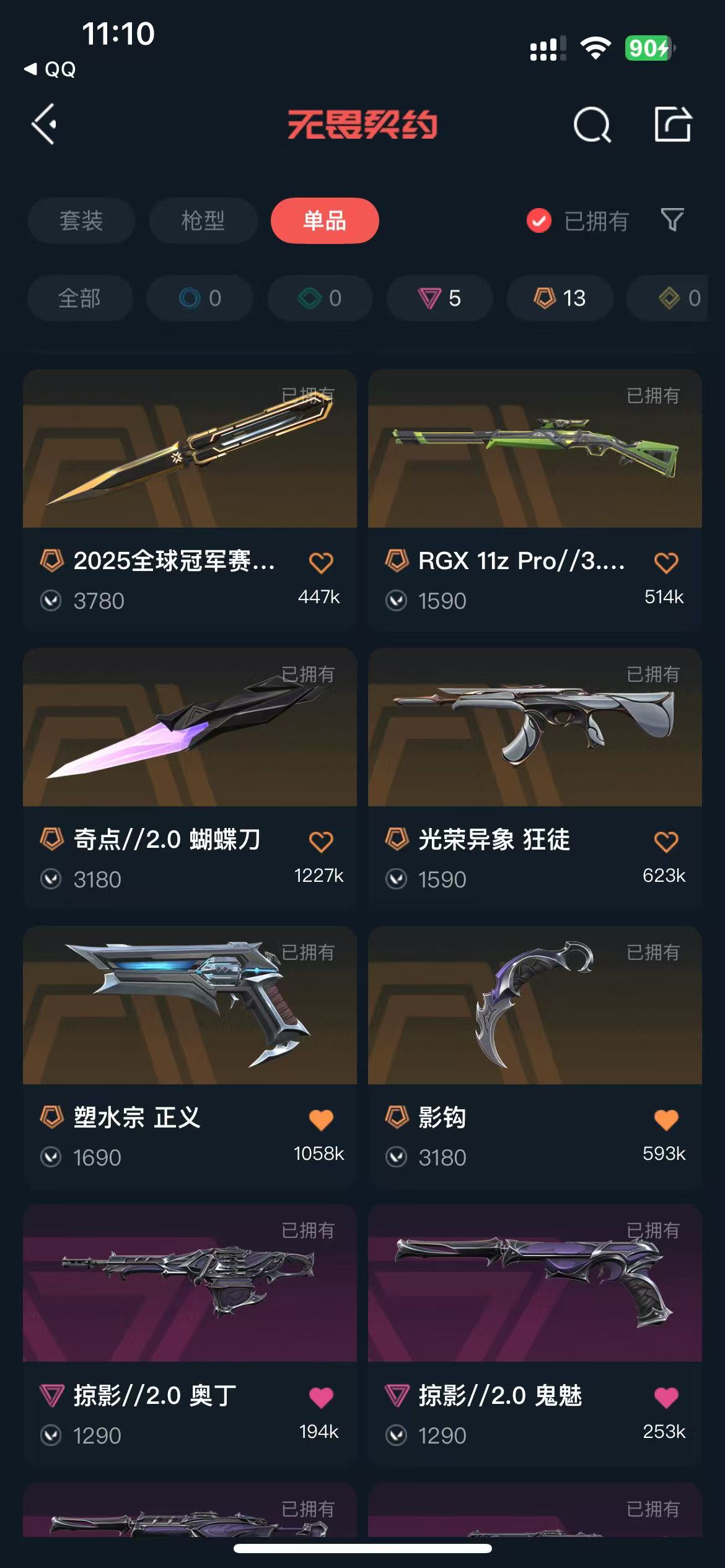Switch to the 枪型 tab
This screenshot has height=1568, width=725.
(x=203, y=220)
